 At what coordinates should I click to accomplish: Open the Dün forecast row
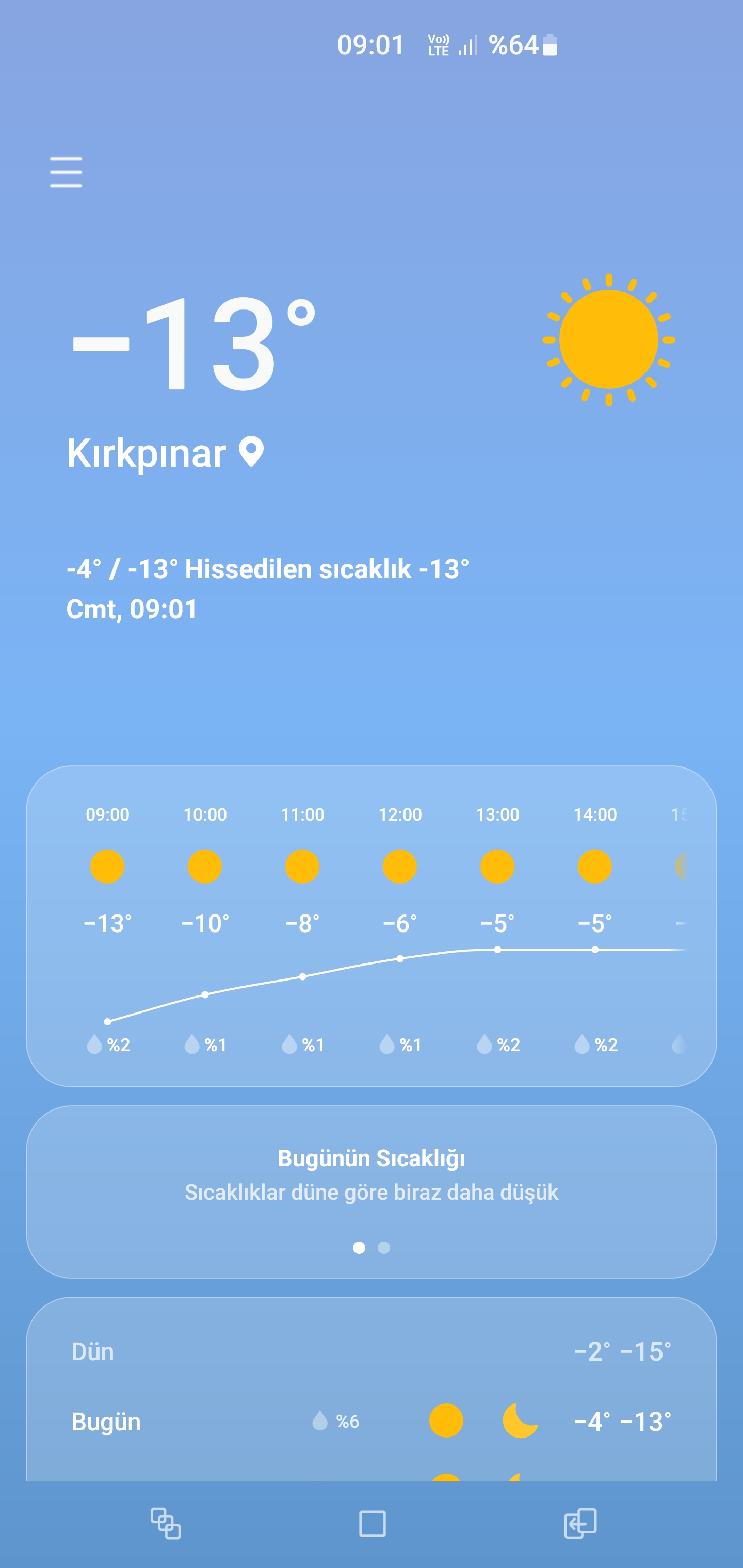372,1351
